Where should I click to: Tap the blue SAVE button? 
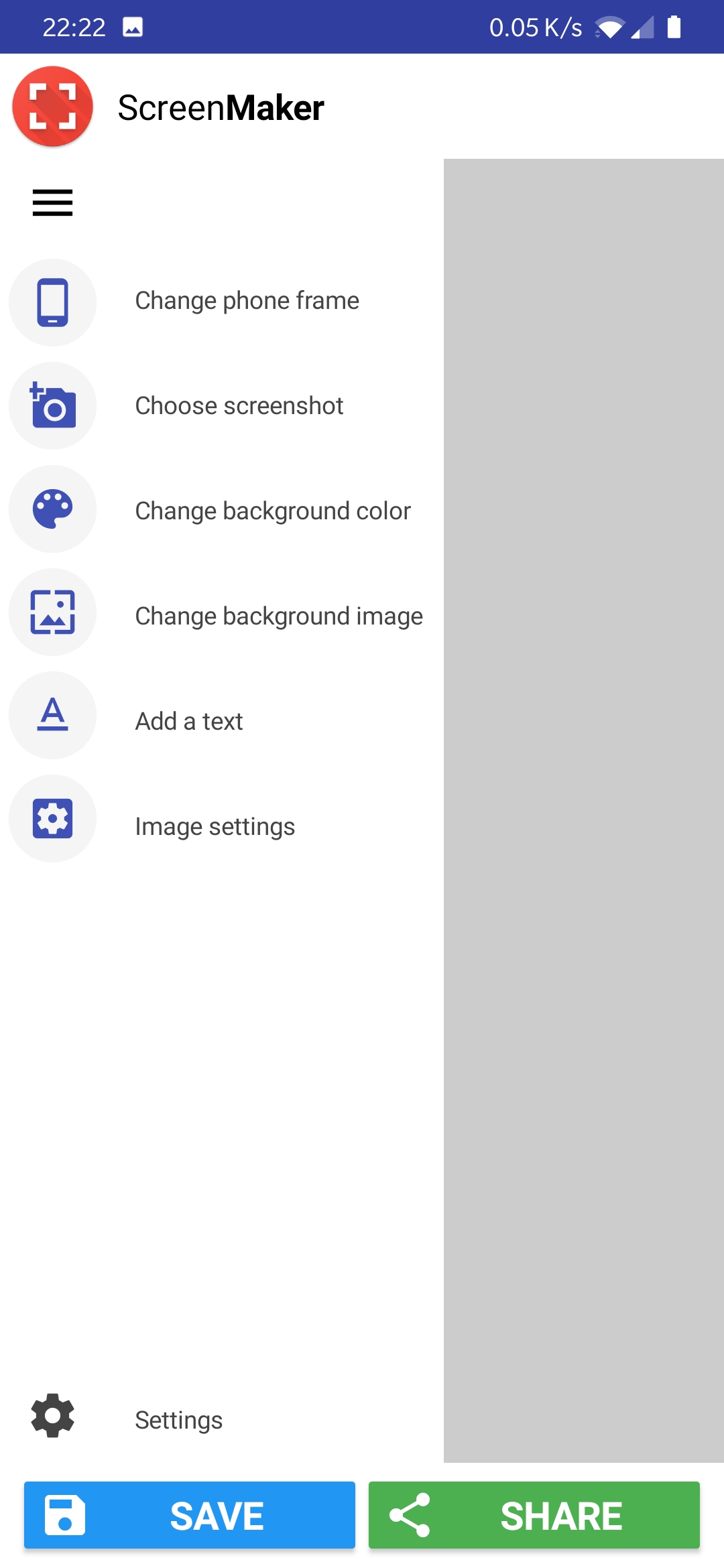click(190, 1515)
